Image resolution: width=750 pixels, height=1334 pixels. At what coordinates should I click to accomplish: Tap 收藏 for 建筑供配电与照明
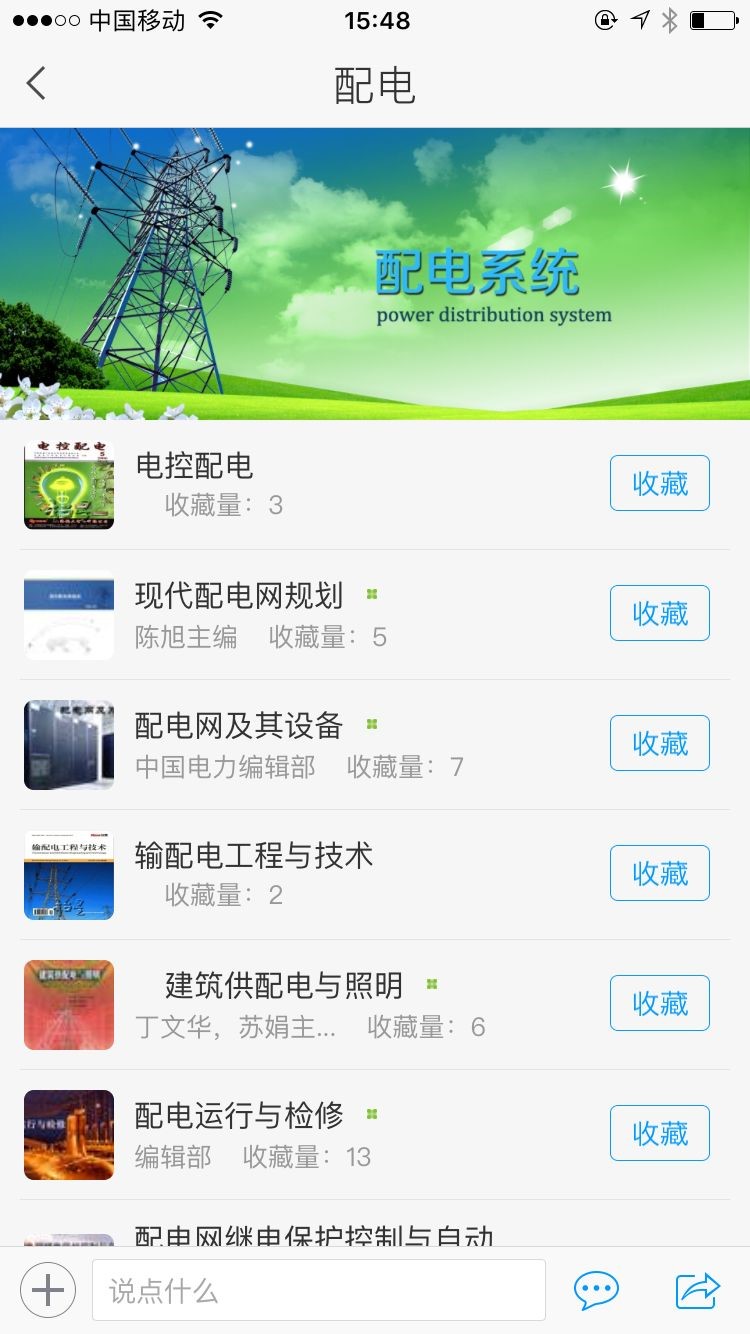(659, 1003)
